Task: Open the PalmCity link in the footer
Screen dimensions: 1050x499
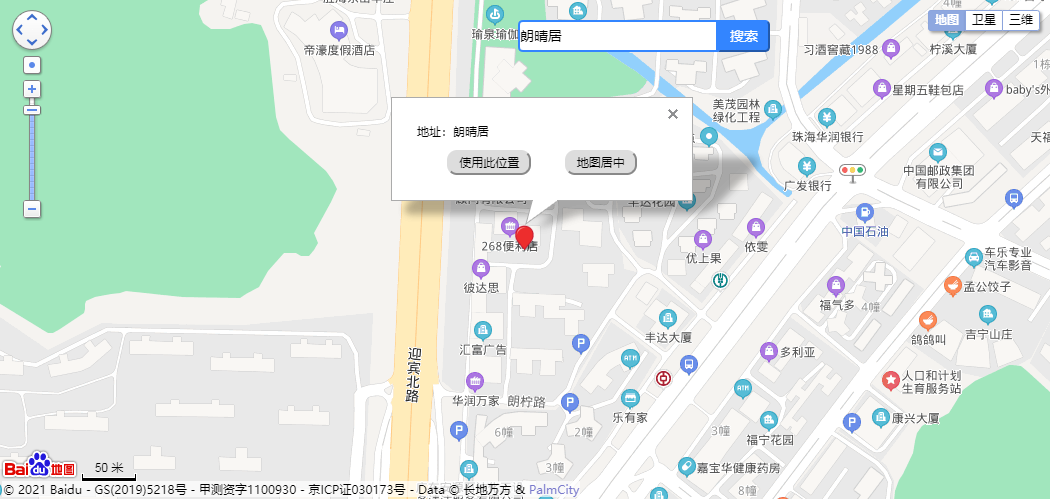Action: pos(554,490)
